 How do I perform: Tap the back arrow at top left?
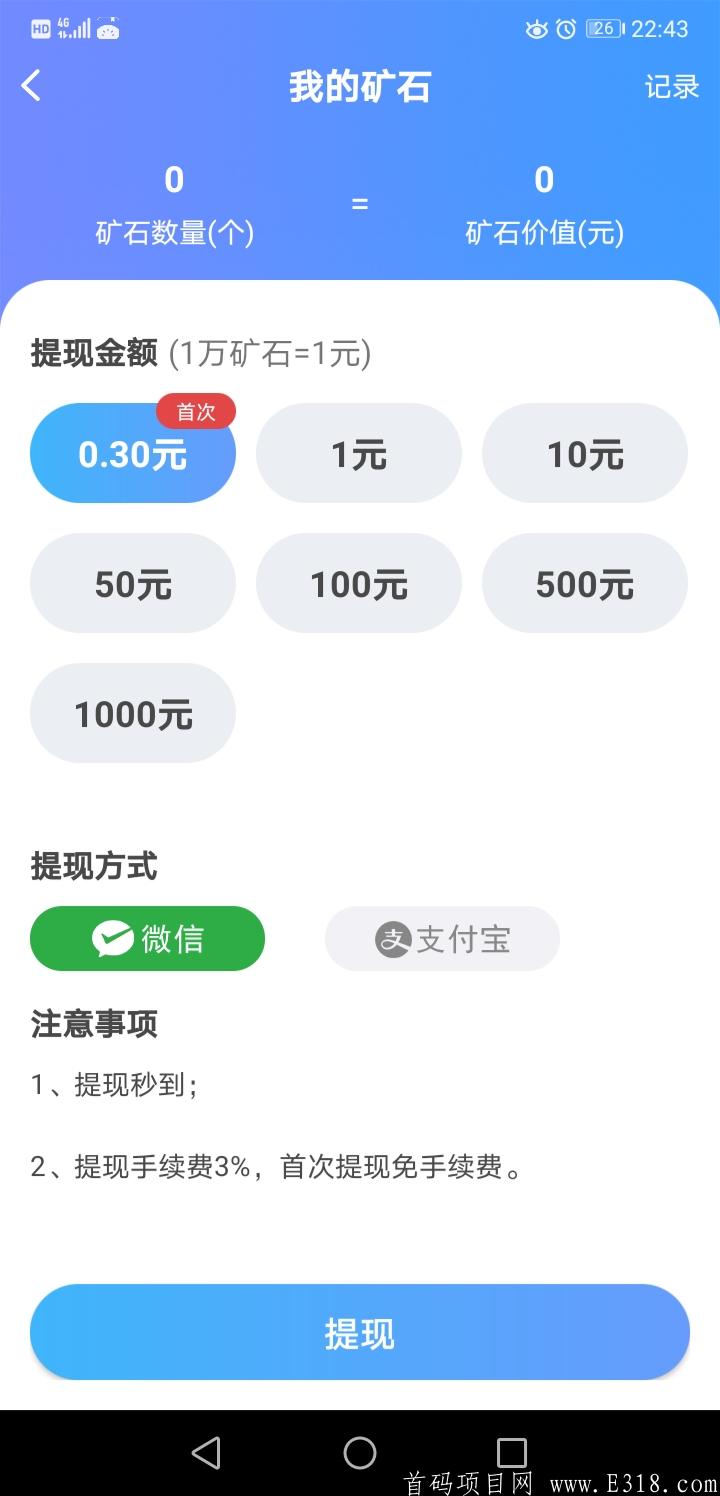pyautogui.click(x=31, y=86)
